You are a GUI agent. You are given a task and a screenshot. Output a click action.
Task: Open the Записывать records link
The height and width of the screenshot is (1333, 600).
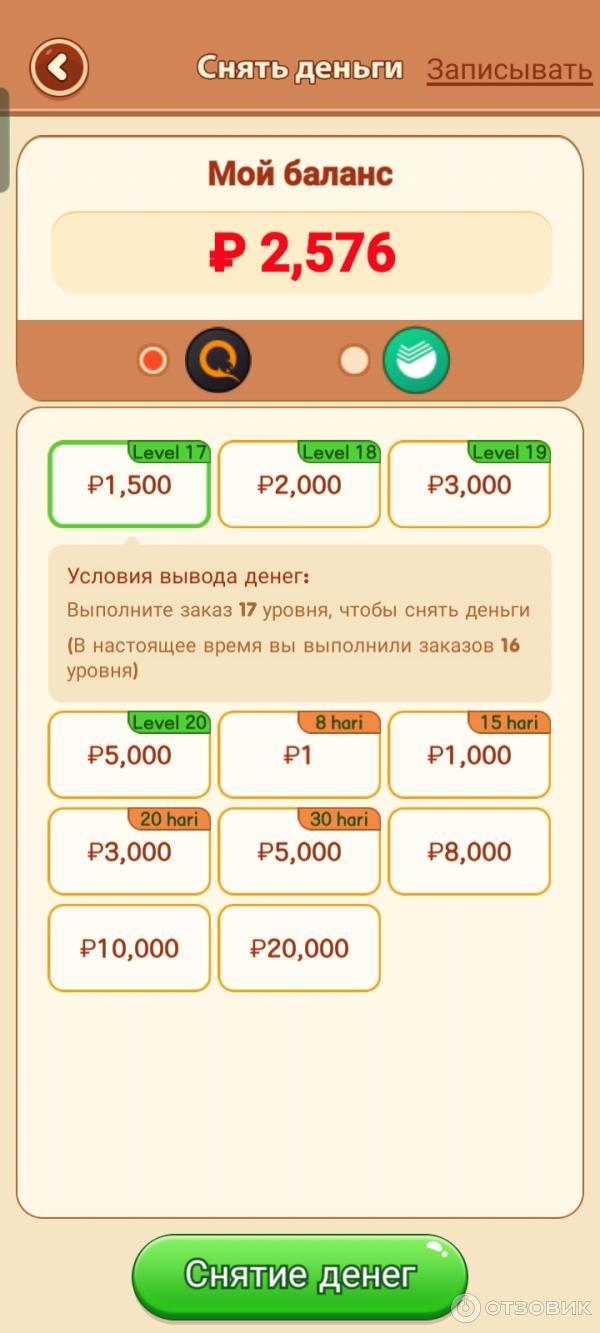pos(509,70)
